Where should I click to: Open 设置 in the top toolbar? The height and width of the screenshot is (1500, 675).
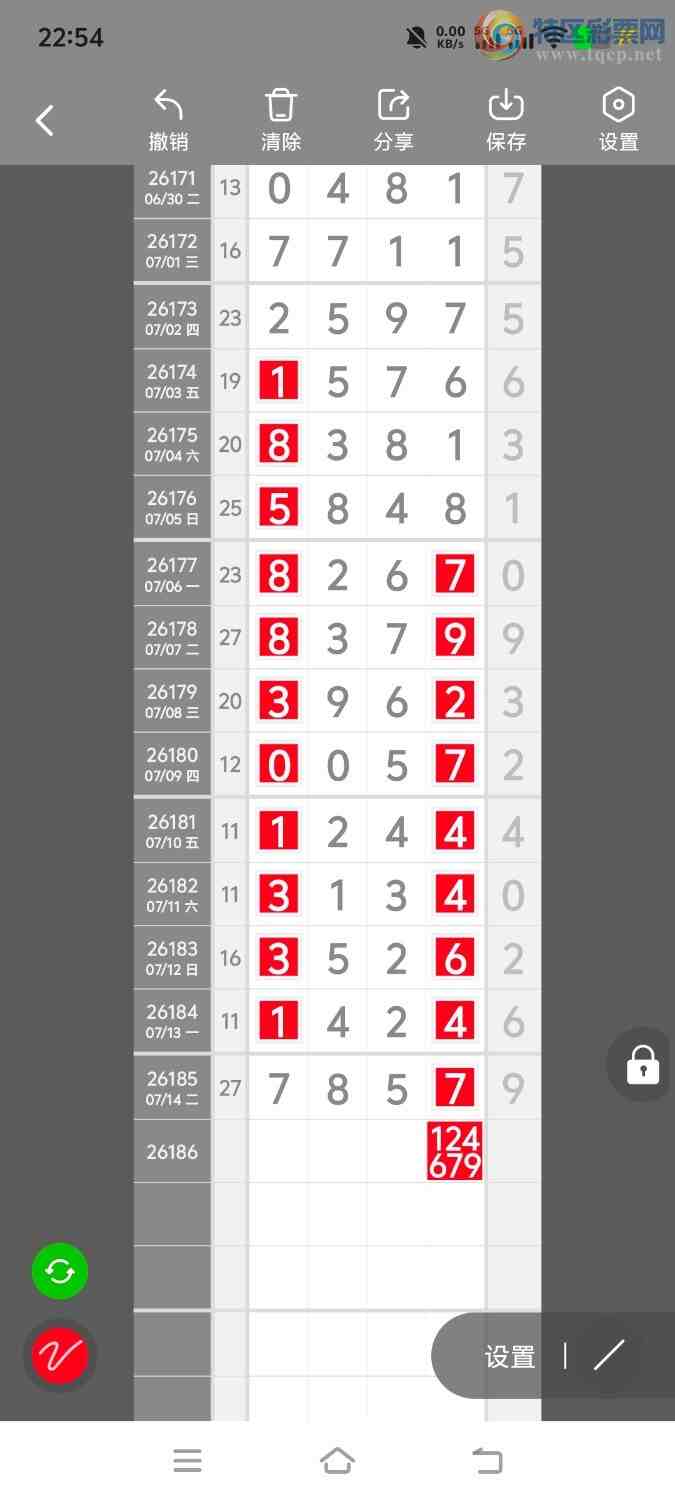(x=618, y=120)
